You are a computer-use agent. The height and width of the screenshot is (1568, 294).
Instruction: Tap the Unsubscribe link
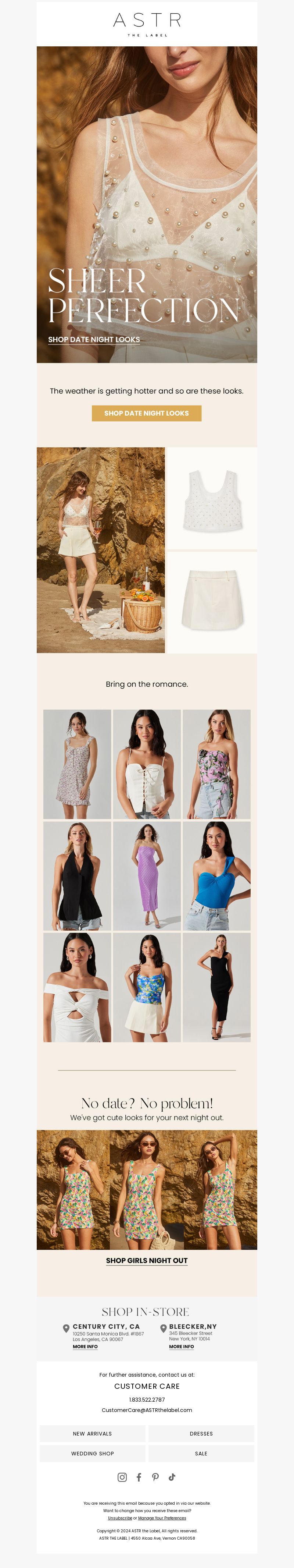point(120,1518)
